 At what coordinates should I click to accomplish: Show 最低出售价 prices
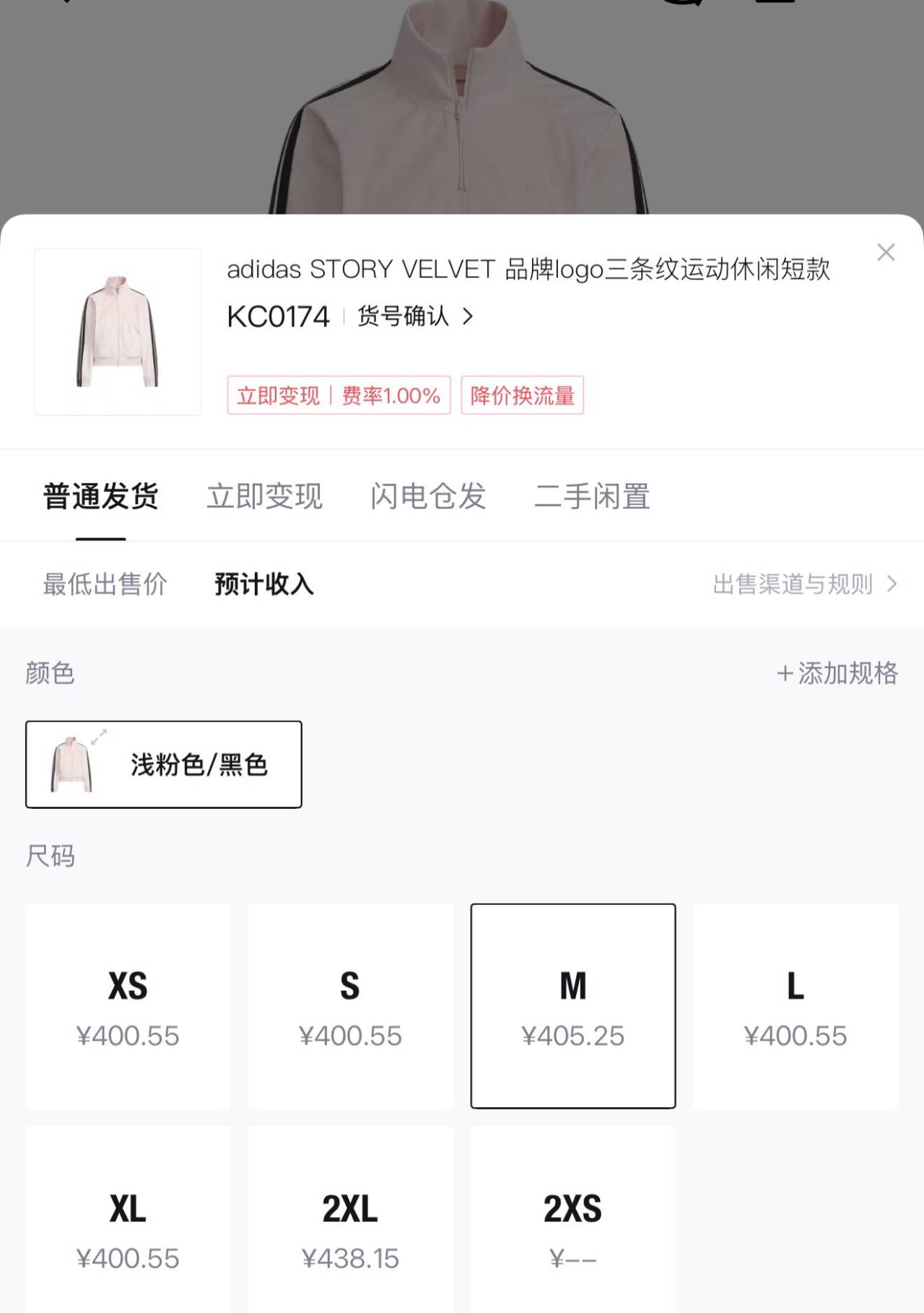105,584
